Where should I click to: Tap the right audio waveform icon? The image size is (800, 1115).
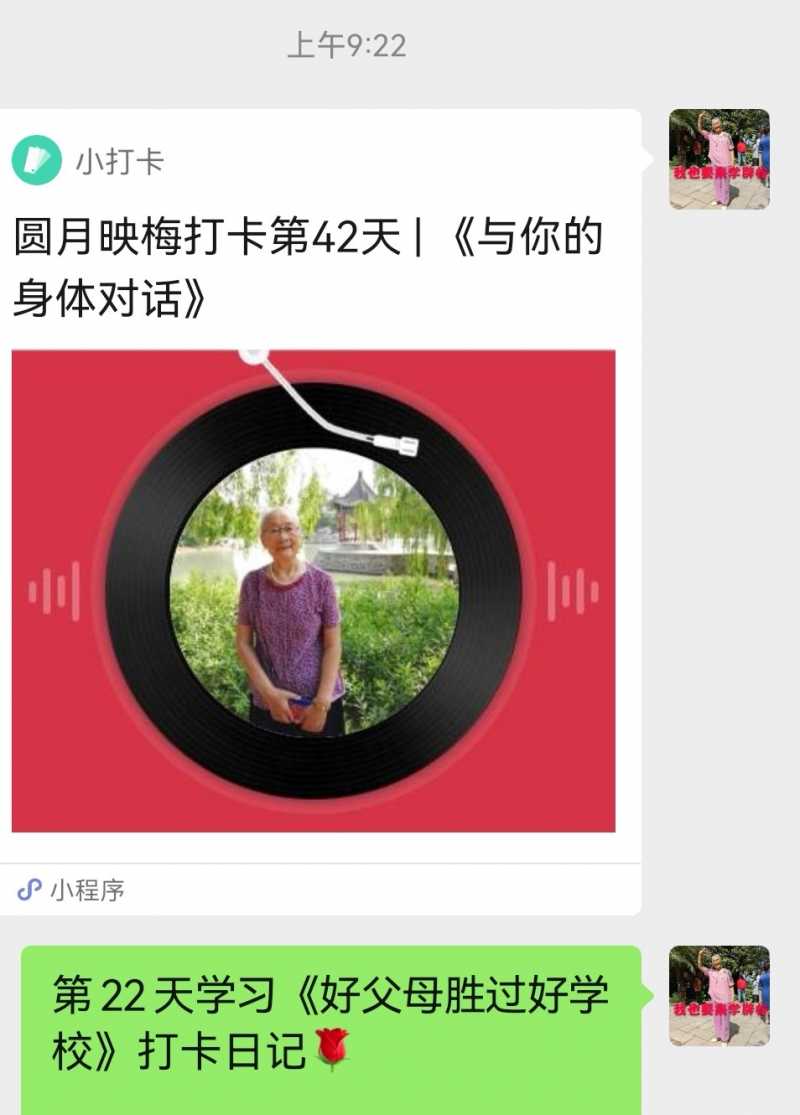tap(570, 590)
